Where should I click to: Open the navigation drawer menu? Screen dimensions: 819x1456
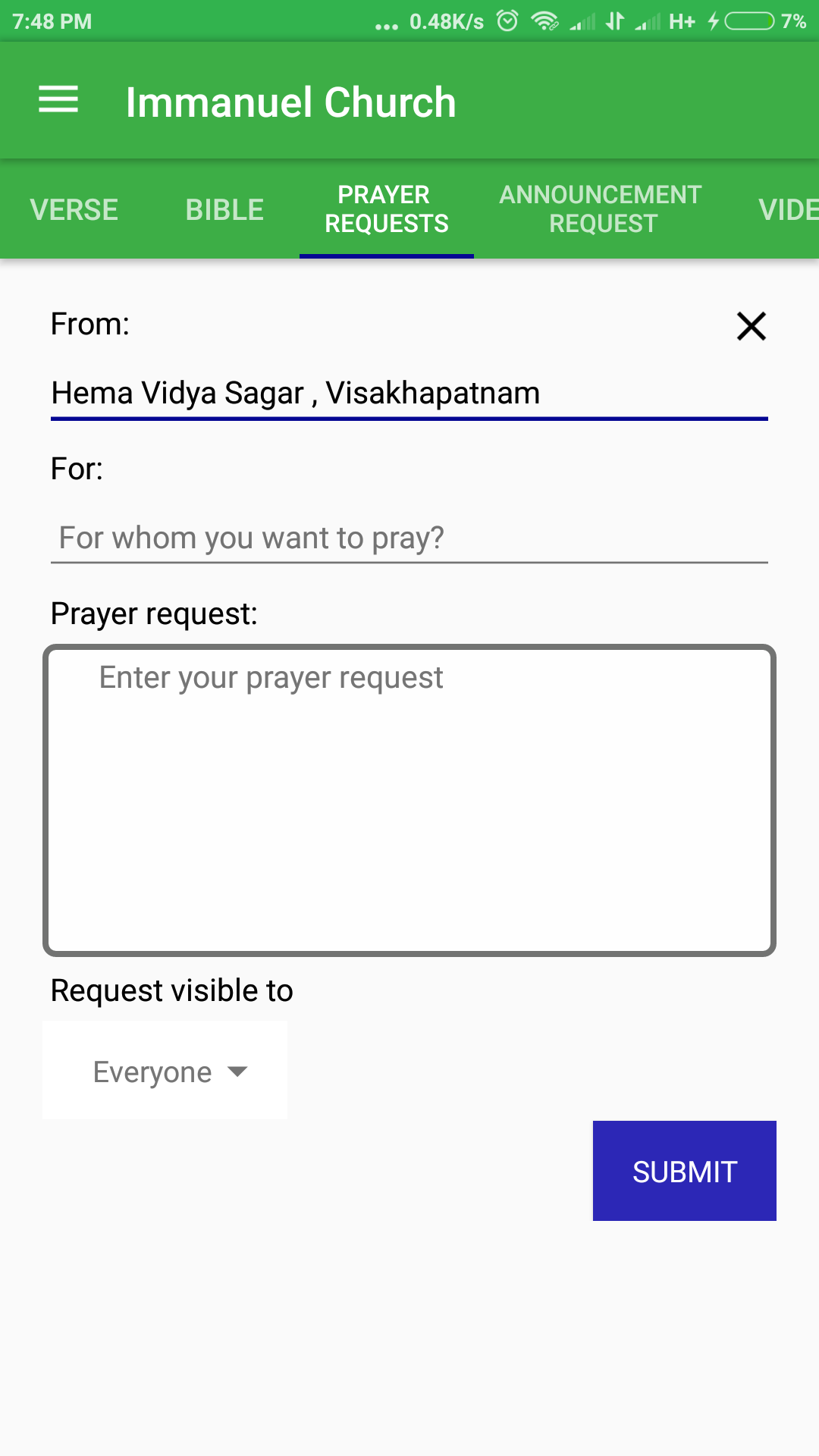58,99
